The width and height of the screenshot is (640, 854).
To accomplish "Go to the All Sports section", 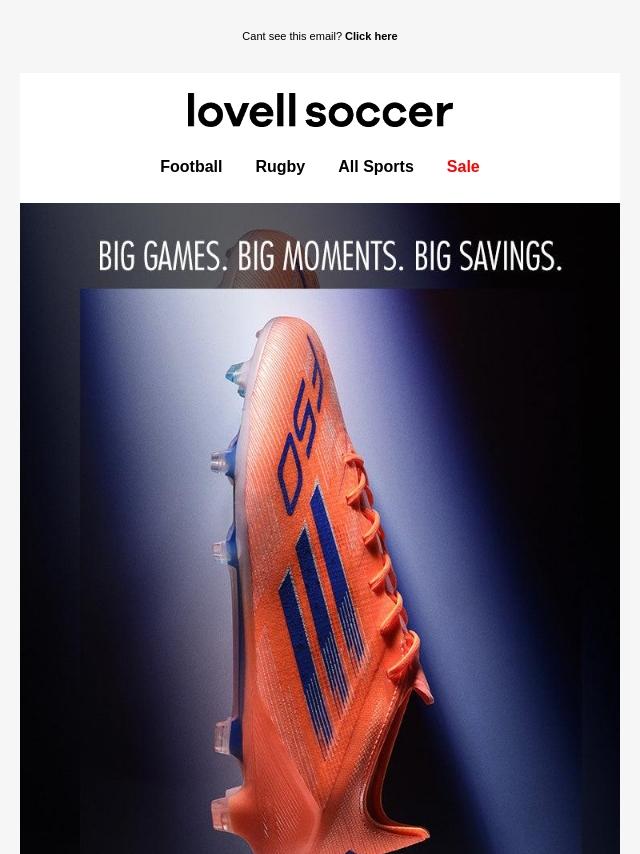I will click(375, 167).
